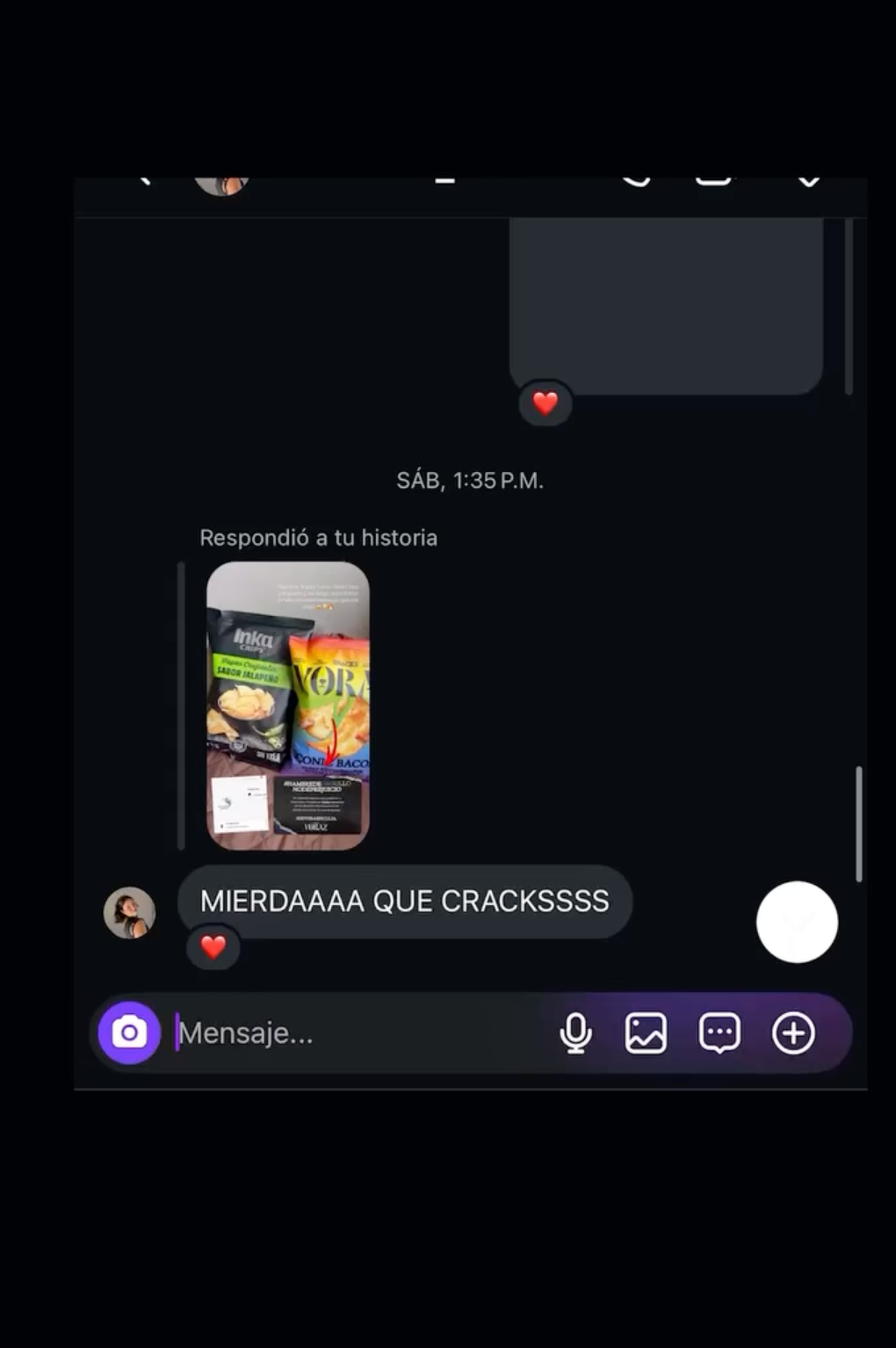Jump to latest messages with the down-arrow button
Viewport: 896px width, 1348px height.
[x=797, y=922]
